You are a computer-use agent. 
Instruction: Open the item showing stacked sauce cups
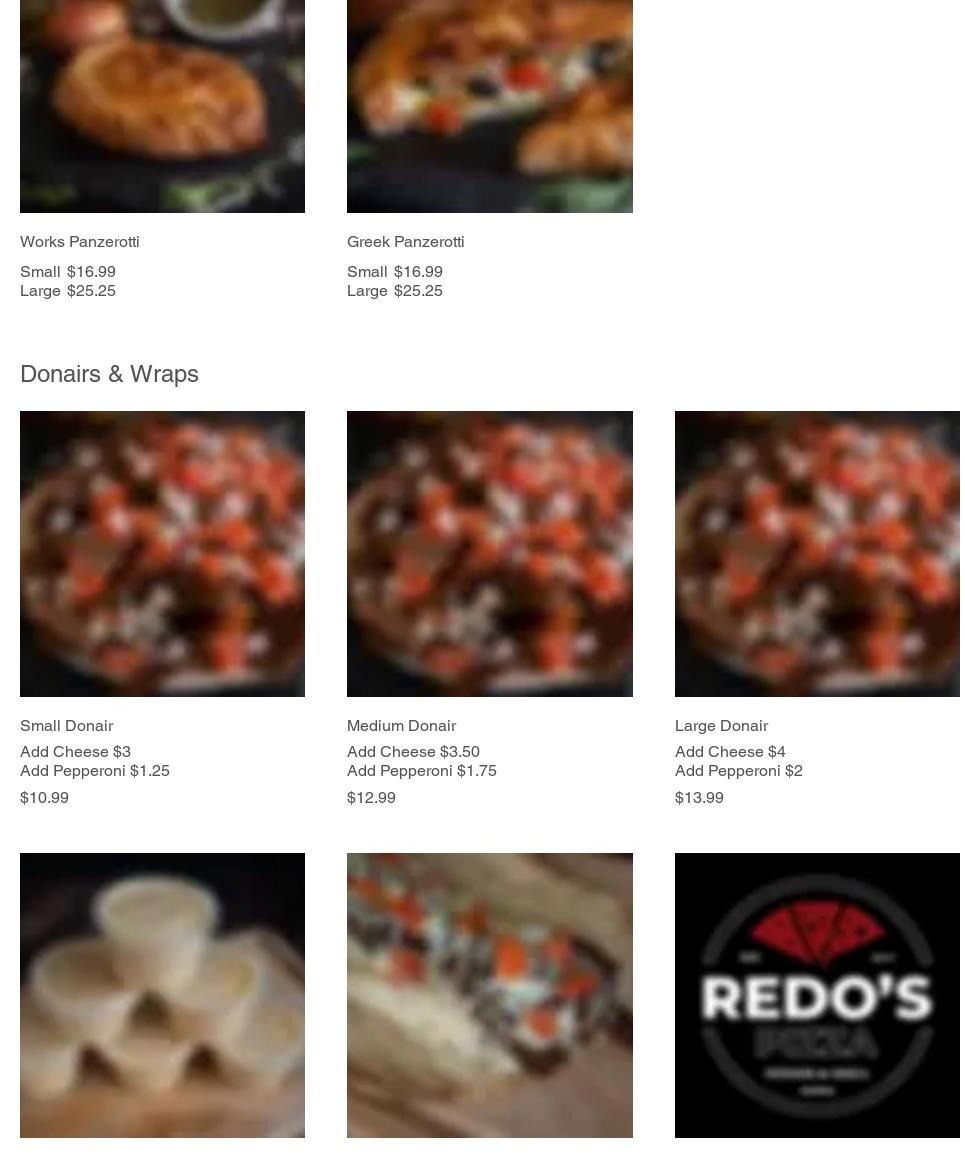click(x=162, y=995)
